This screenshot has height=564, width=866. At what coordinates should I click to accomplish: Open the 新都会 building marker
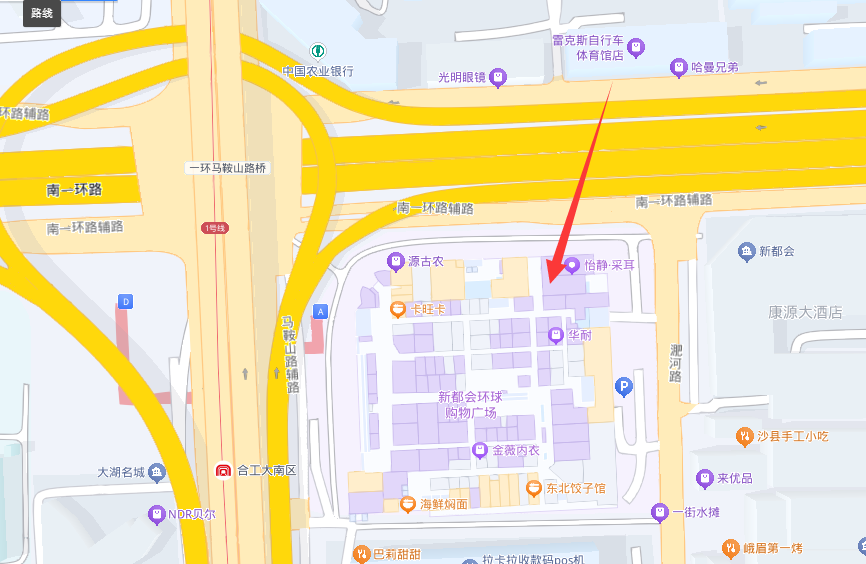(x=746, y=250)
